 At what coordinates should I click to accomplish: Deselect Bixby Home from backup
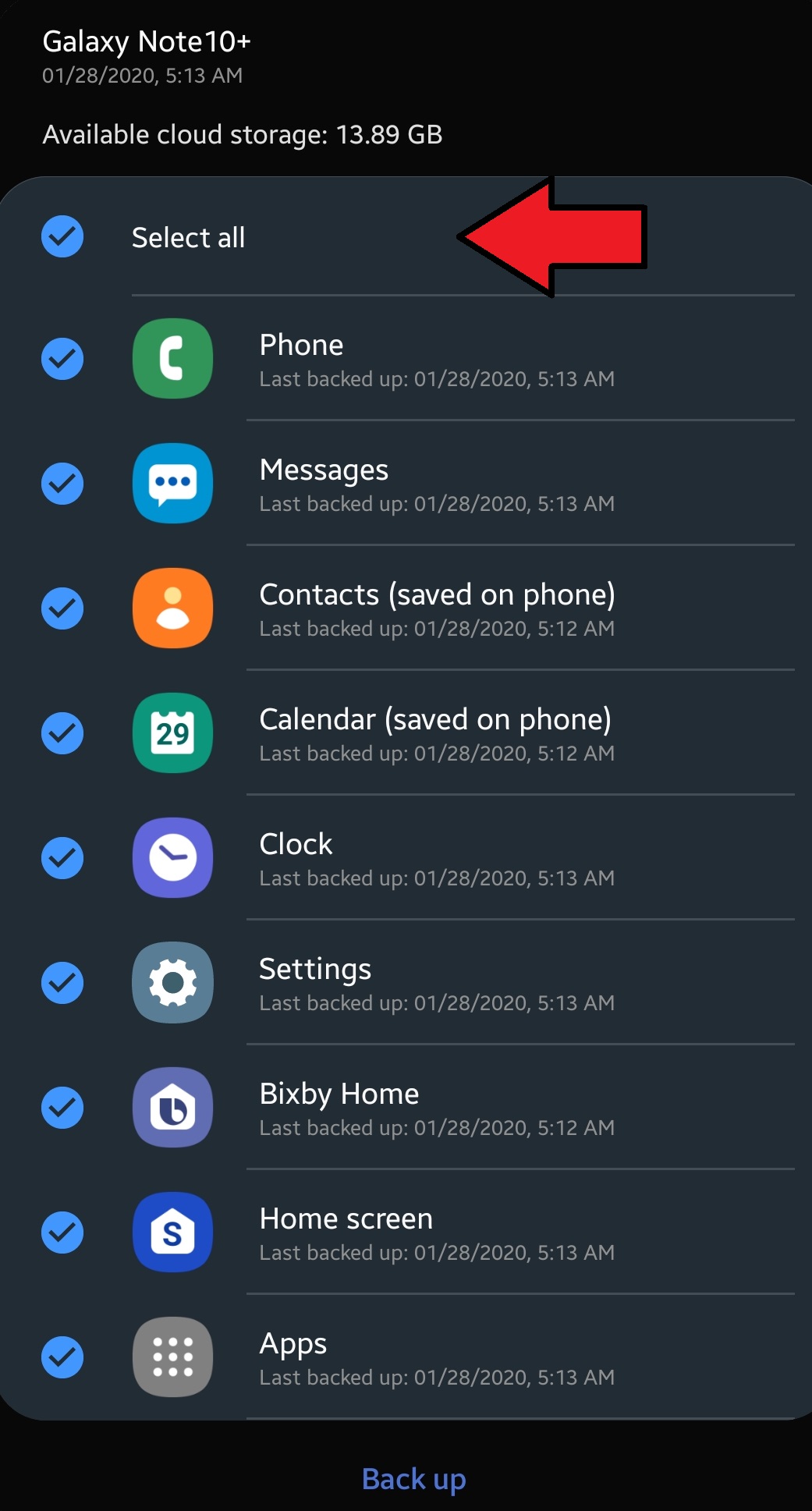(62, 1108)
